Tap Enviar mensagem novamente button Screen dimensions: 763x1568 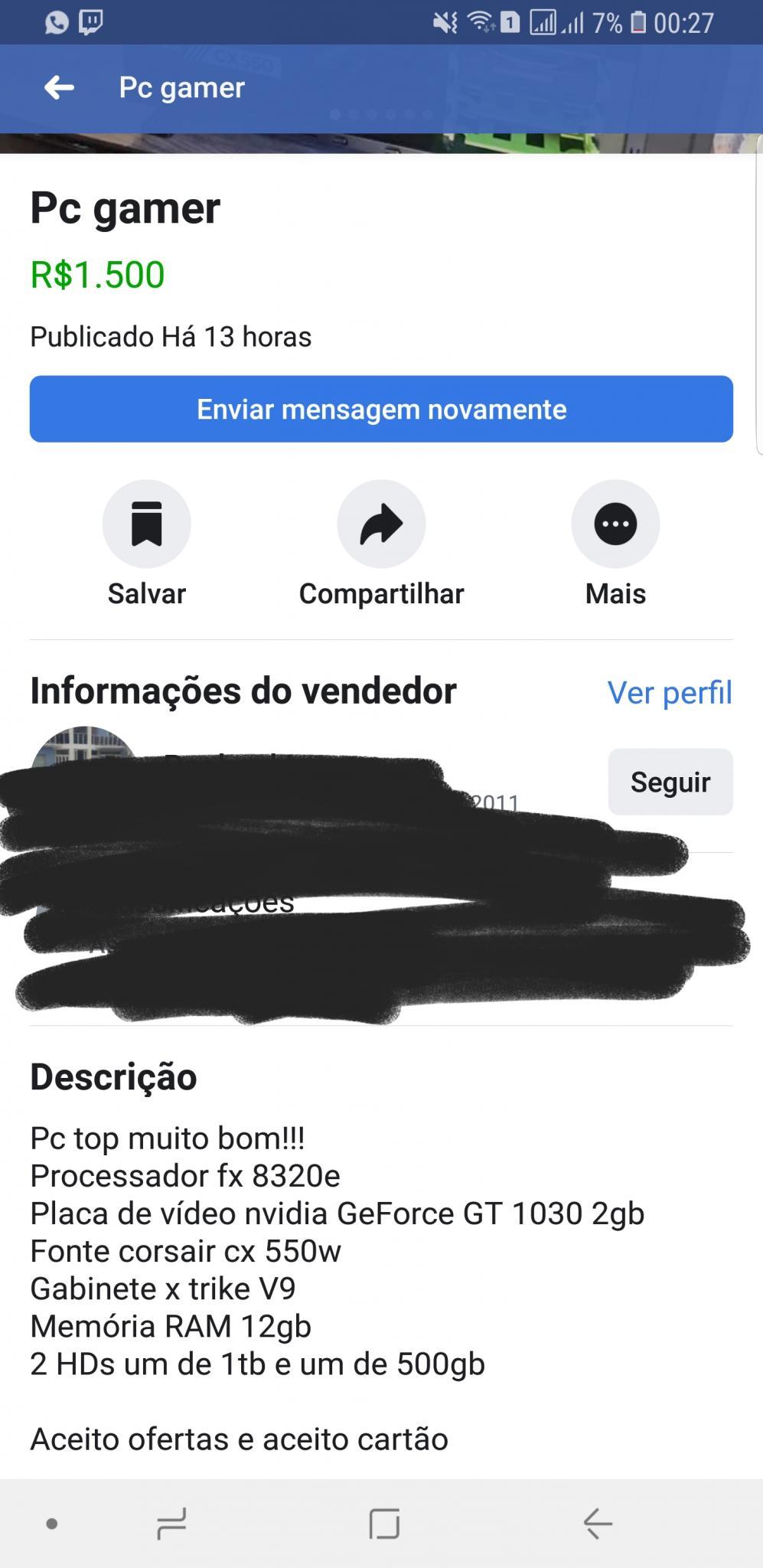click(x=381, y=409)
